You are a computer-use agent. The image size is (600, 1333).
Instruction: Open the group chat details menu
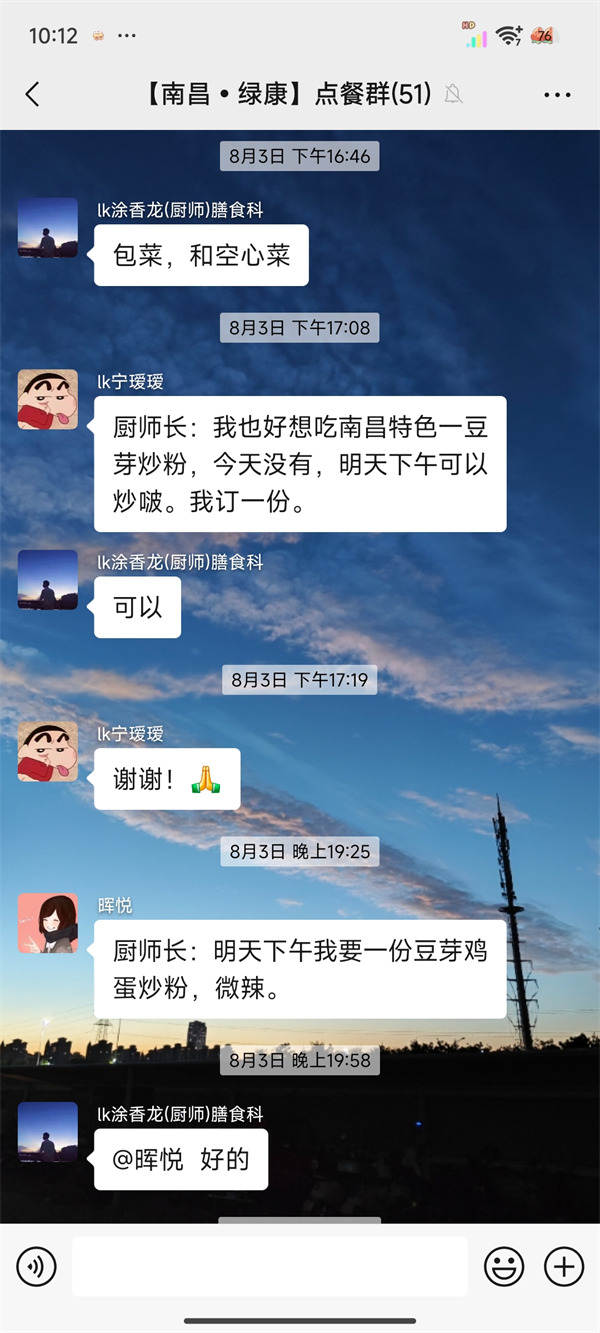[x=557, y=95]
